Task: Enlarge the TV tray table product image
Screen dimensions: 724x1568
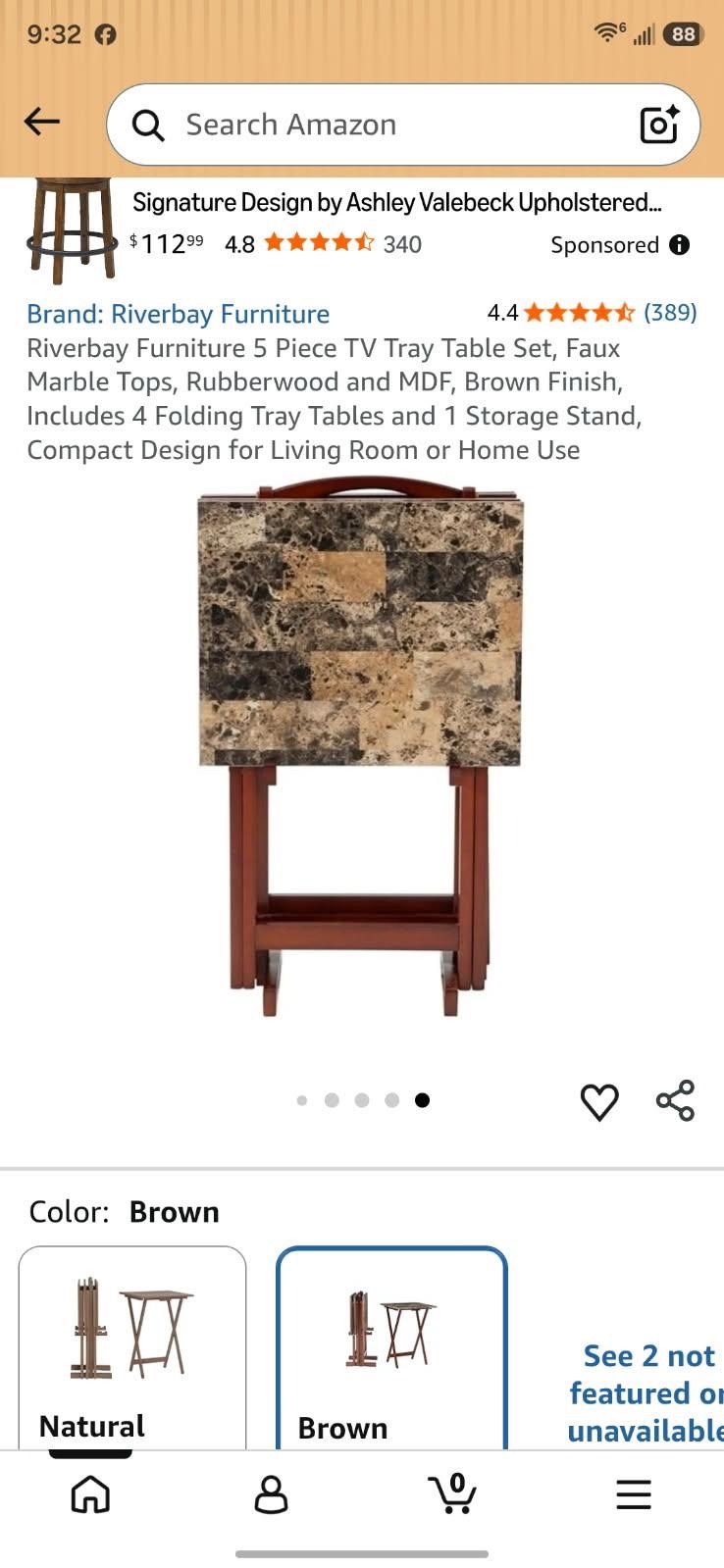Action: point(360,746)
